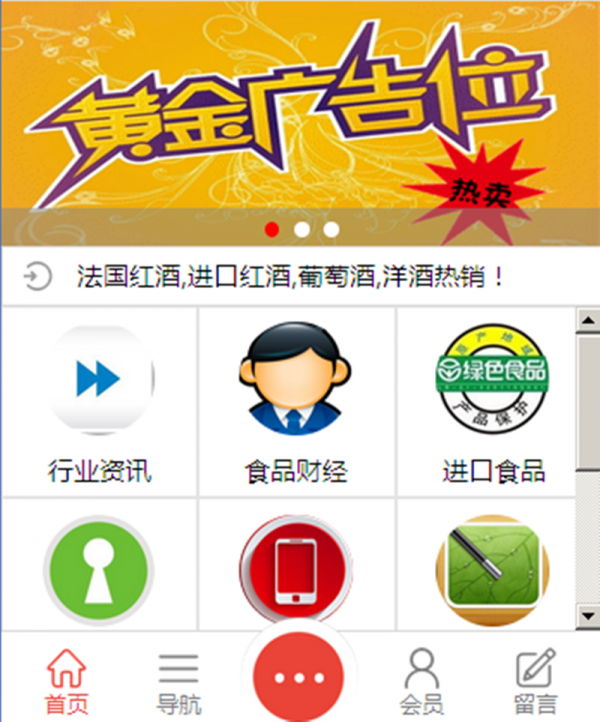Switch to the 首页 tab
Screen dimensions: 600x722
67,680
